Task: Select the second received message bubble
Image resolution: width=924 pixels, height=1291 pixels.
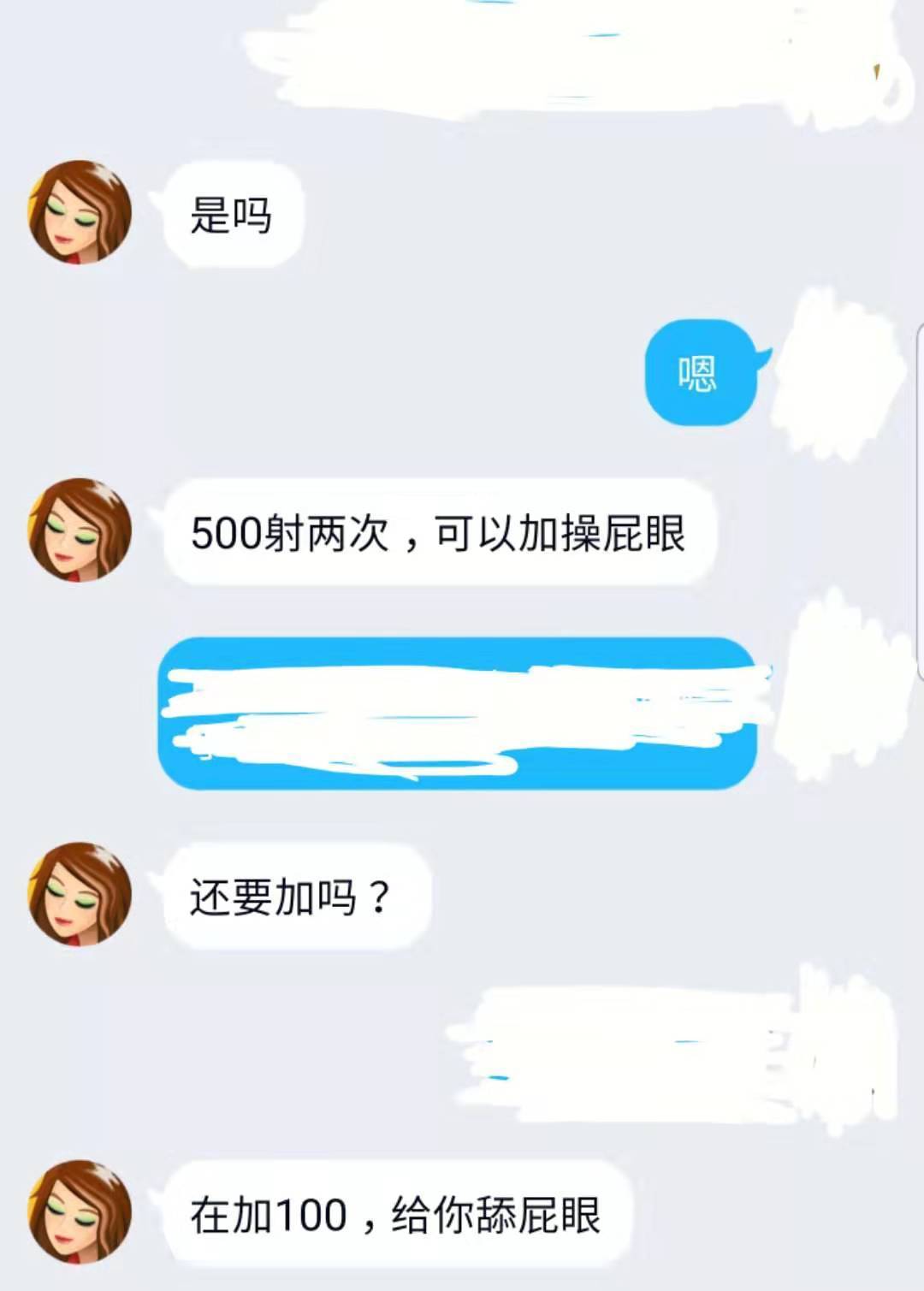Action: point(445,535)
